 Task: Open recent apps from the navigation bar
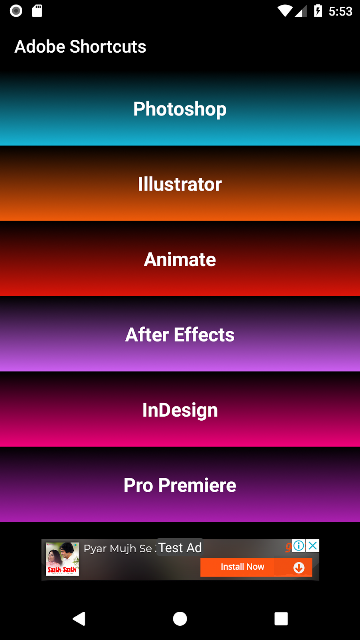click(281, 619)
